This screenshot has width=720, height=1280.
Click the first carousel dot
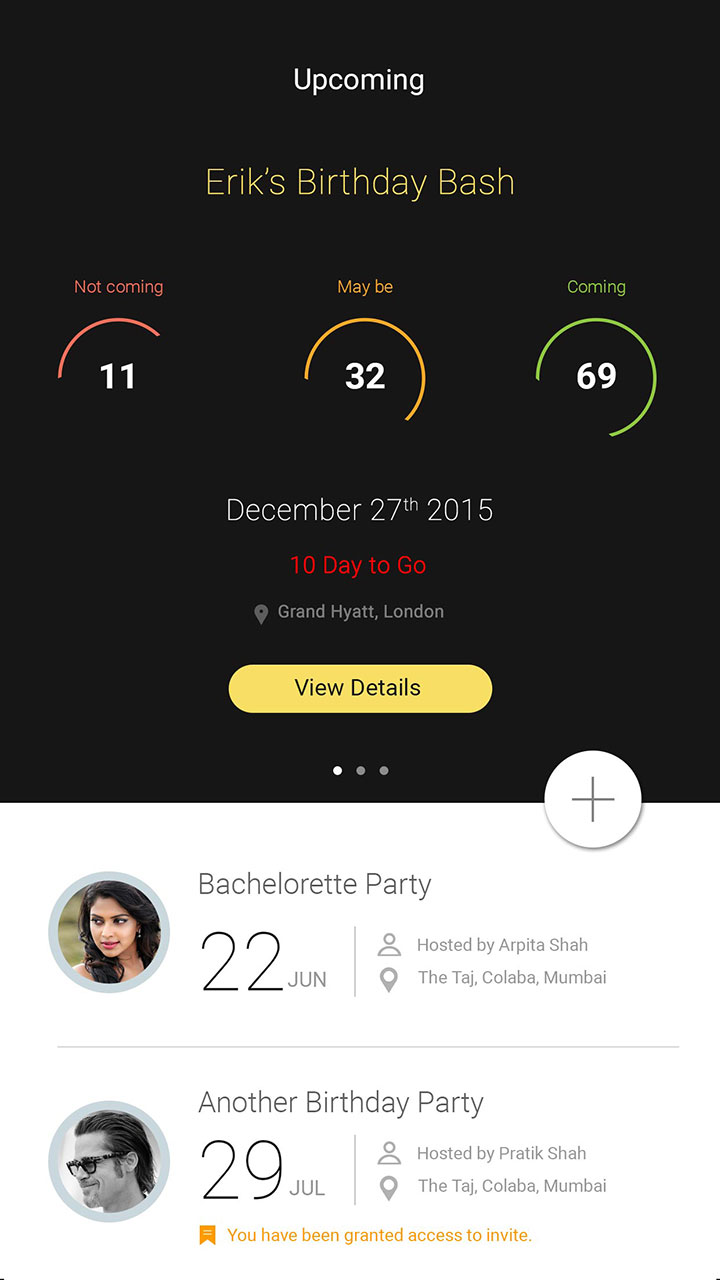tap(337, 770)
